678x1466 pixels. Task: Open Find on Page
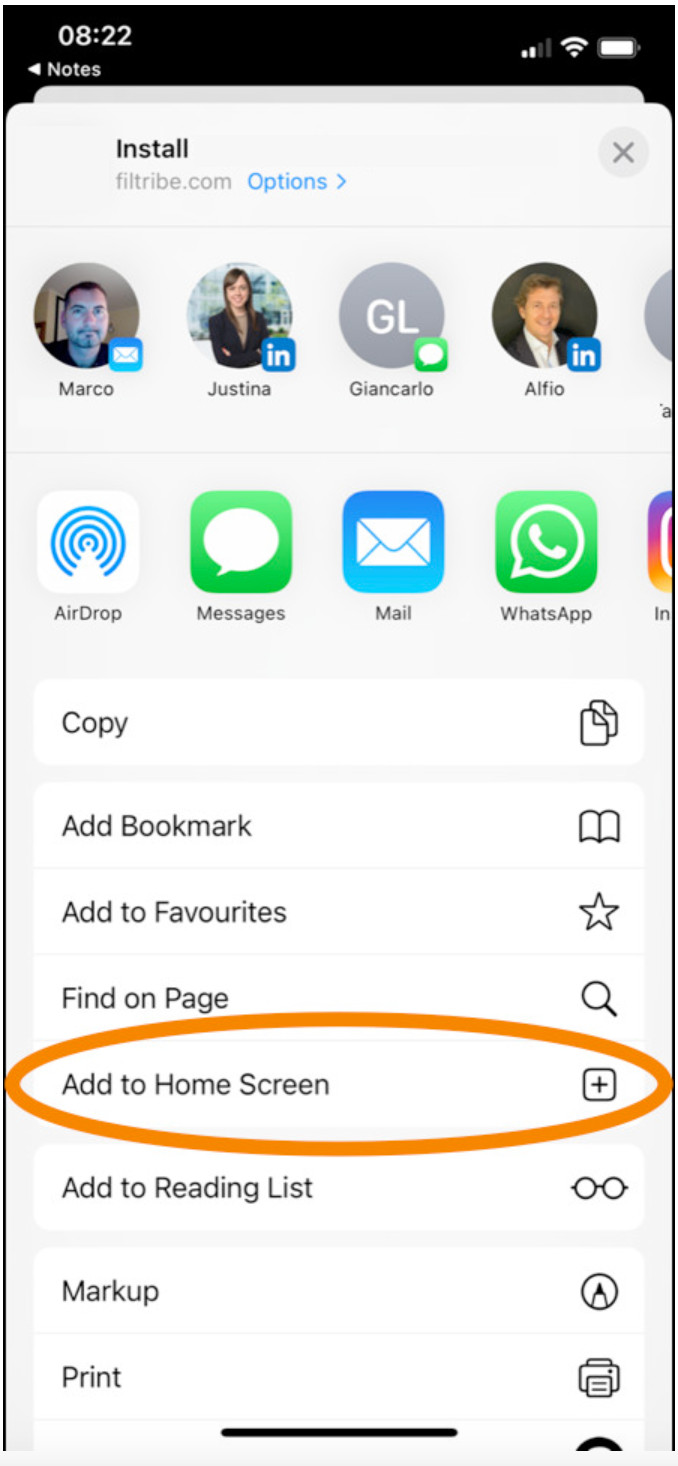pos(338,998)
